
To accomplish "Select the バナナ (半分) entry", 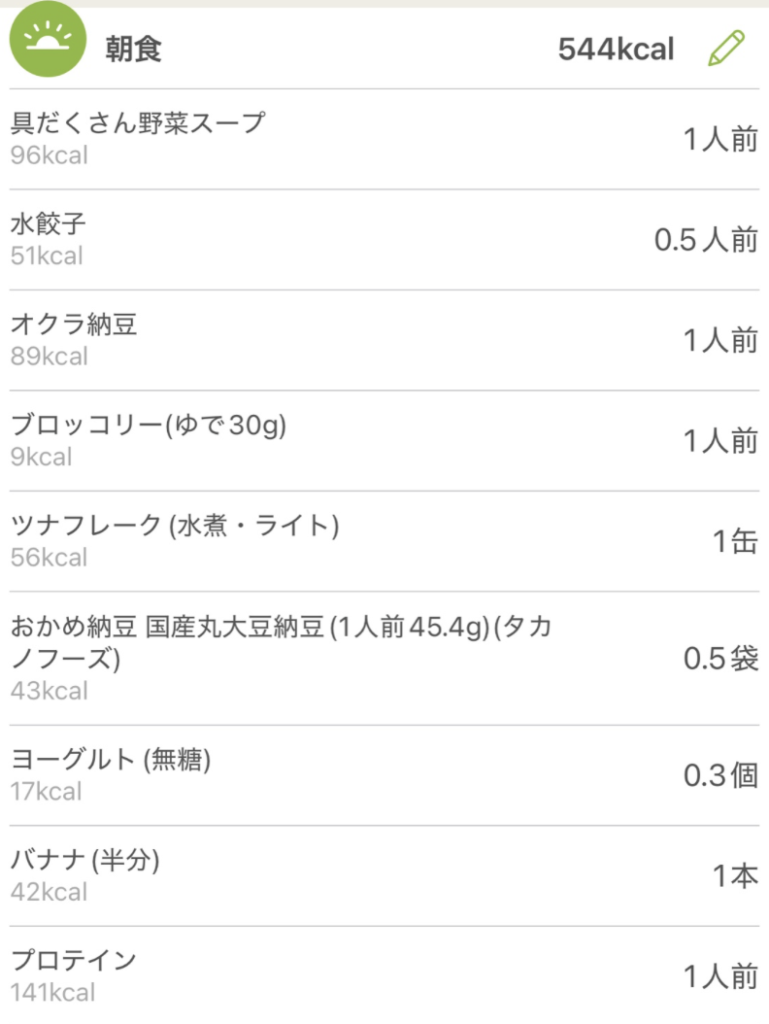I will [x=384, y=875].
